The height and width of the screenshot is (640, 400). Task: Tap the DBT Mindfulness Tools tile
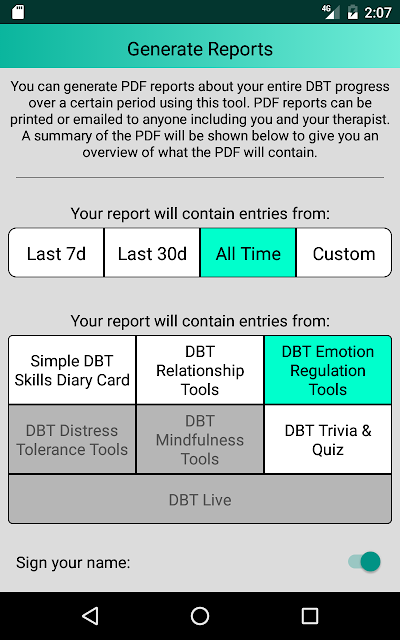click(x=200, y=440)
